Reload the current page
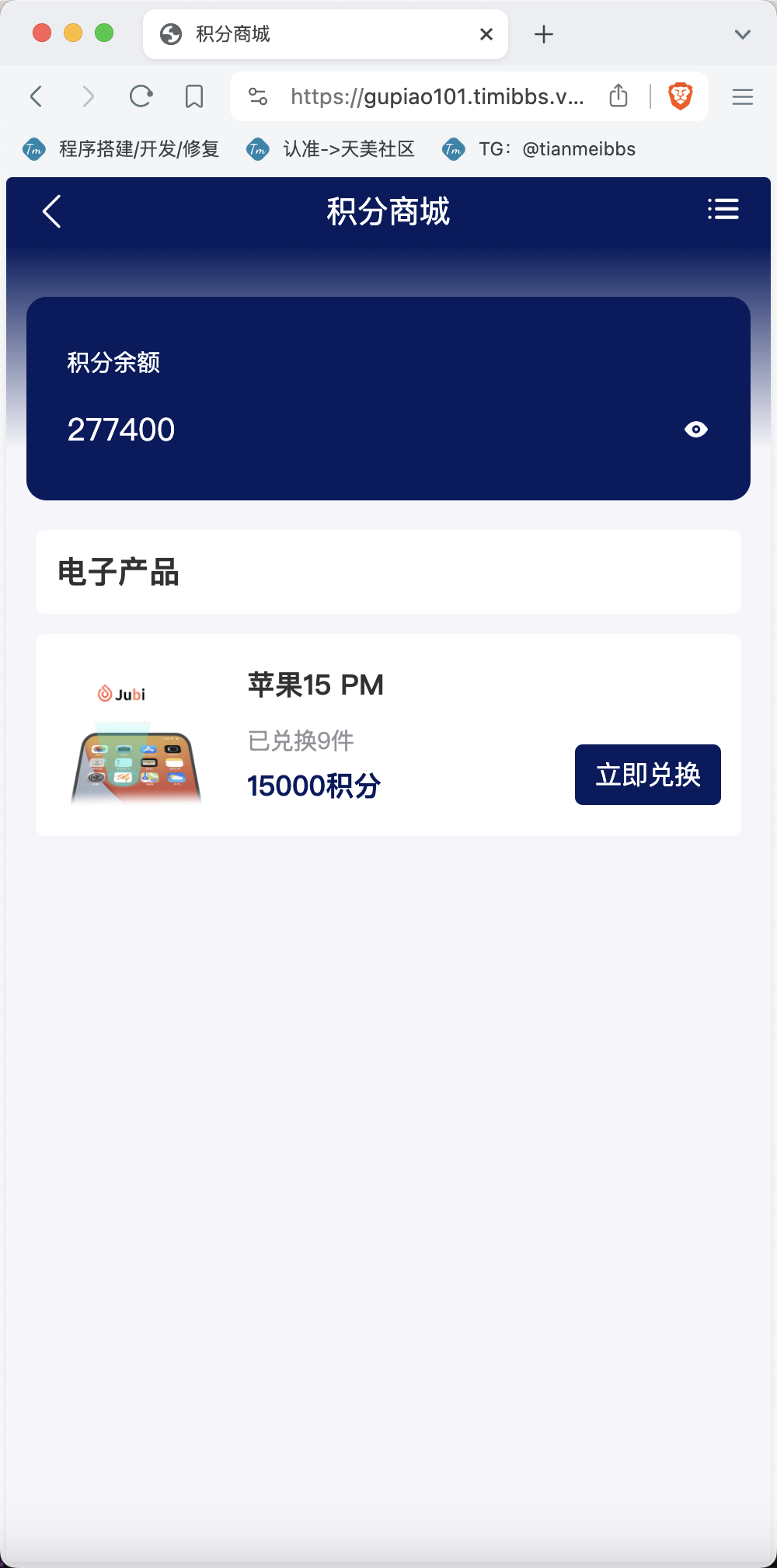This screenshot has width=777, height=1568. coord(141,96)
